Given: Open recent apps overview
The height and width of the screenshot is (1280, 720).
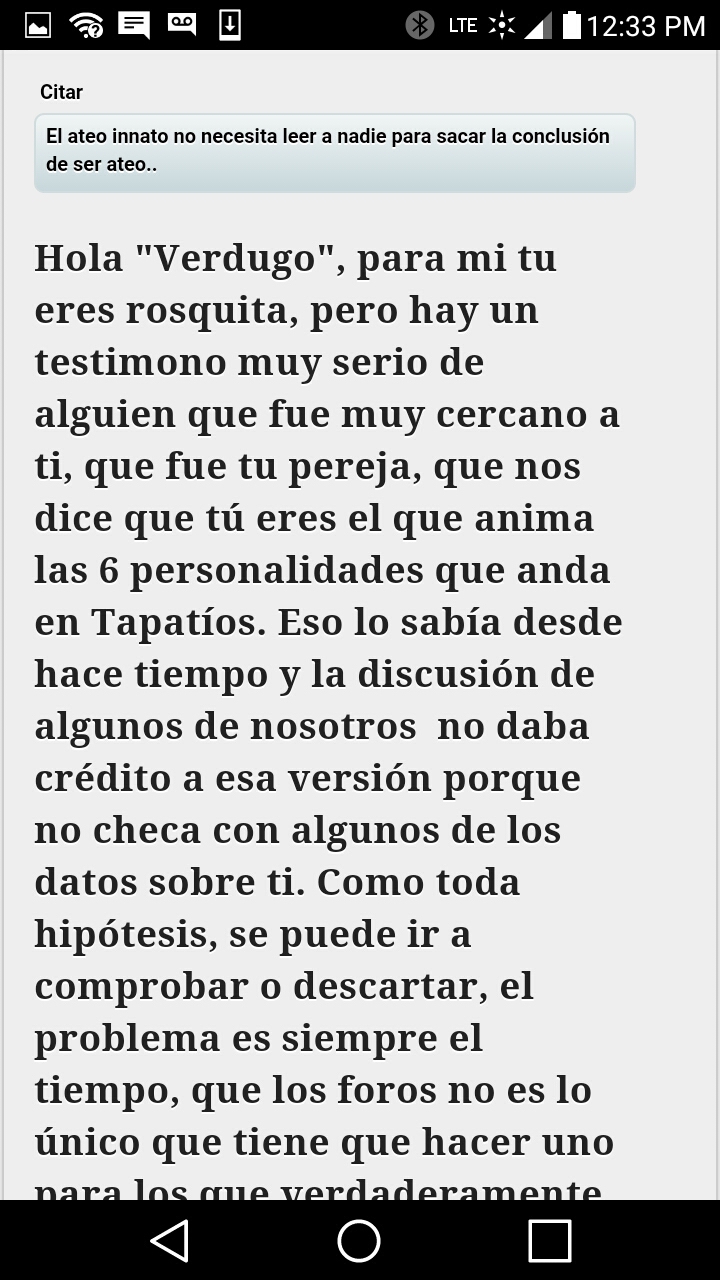Looking at the screenshot, I should 549,1240.
